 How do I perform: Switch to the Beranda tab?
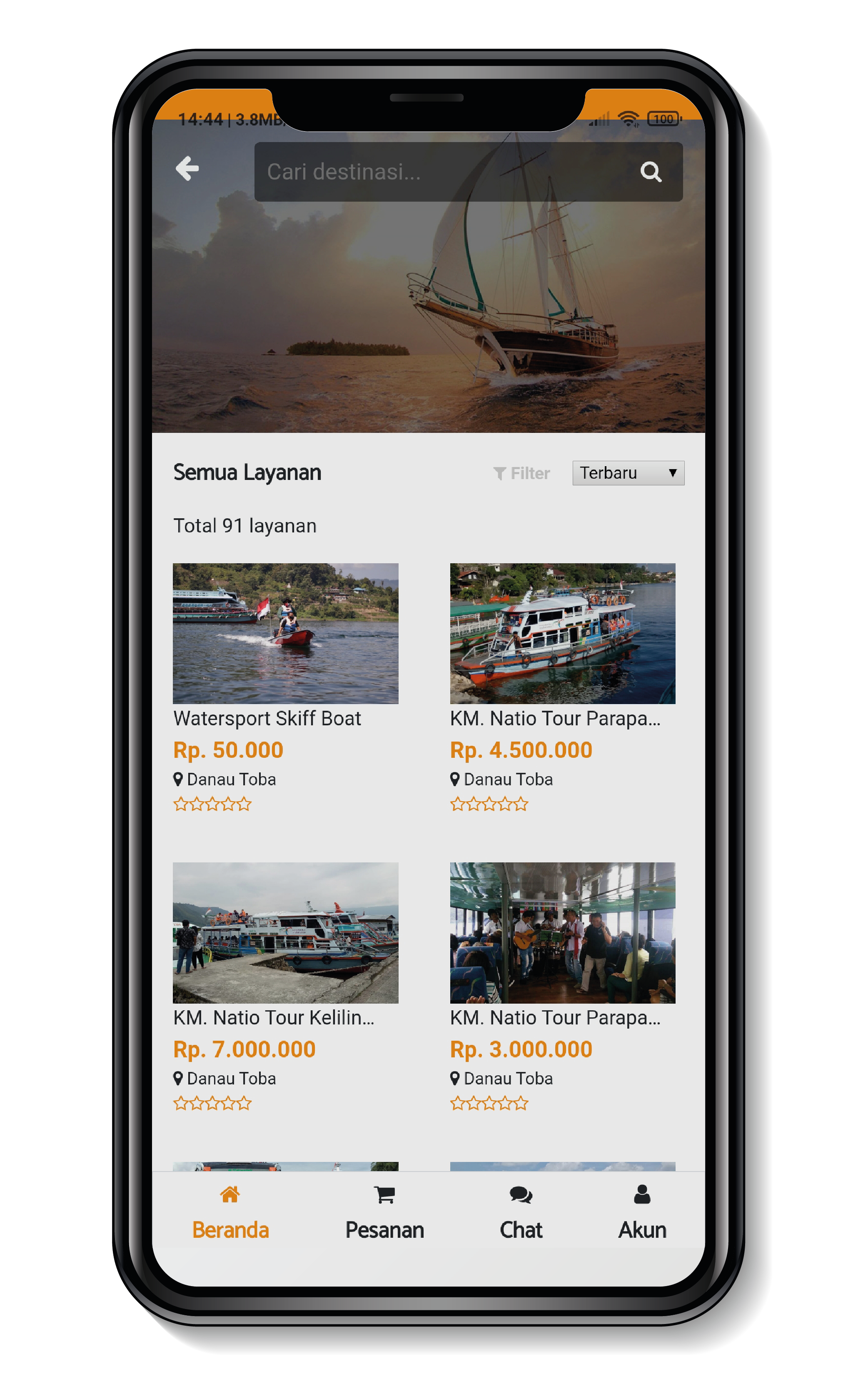pos(230,1213)
